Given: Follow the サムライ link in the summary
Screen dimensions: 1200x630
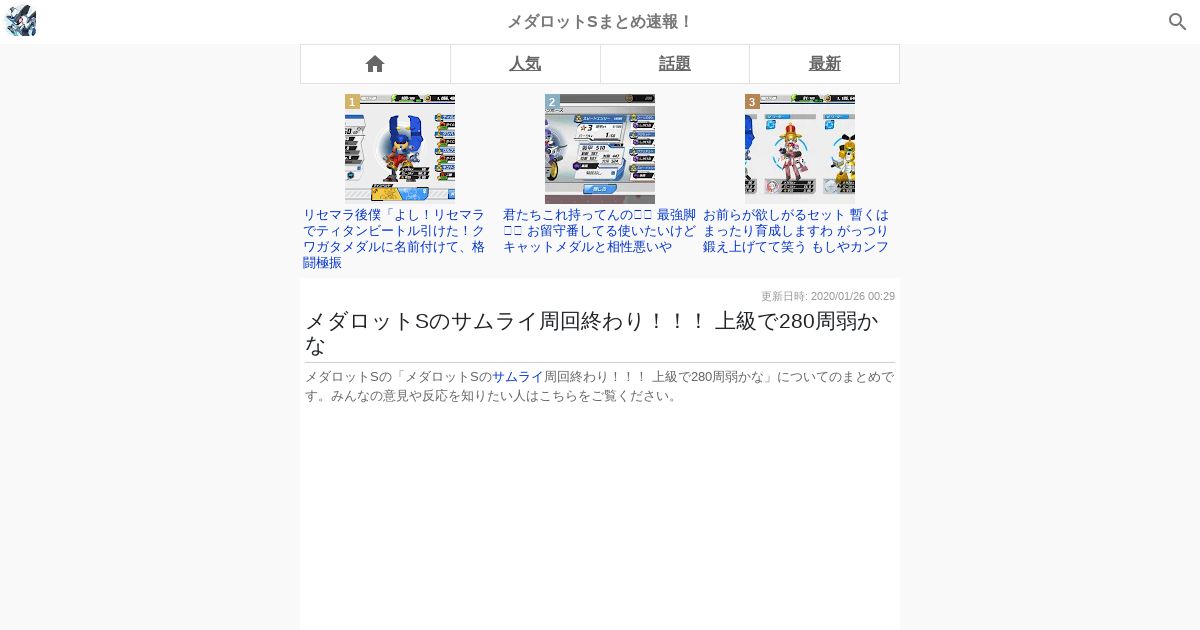Looking at the screenshot, I should click(517, 377).
